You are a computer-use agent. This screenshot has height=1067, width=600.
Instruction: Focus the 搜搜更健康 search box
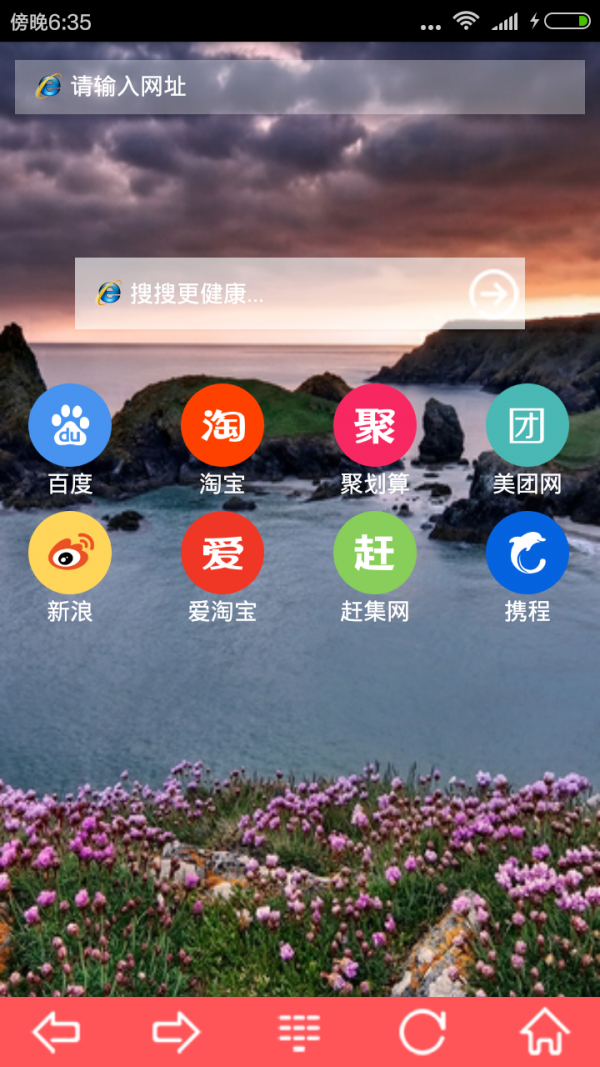[x=270, y=293]
